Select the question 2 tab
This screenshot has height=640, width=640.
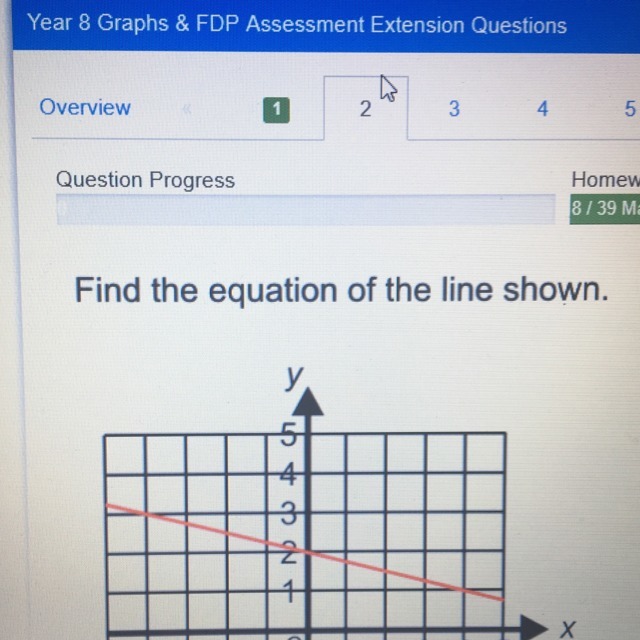(x=365, y=109)
